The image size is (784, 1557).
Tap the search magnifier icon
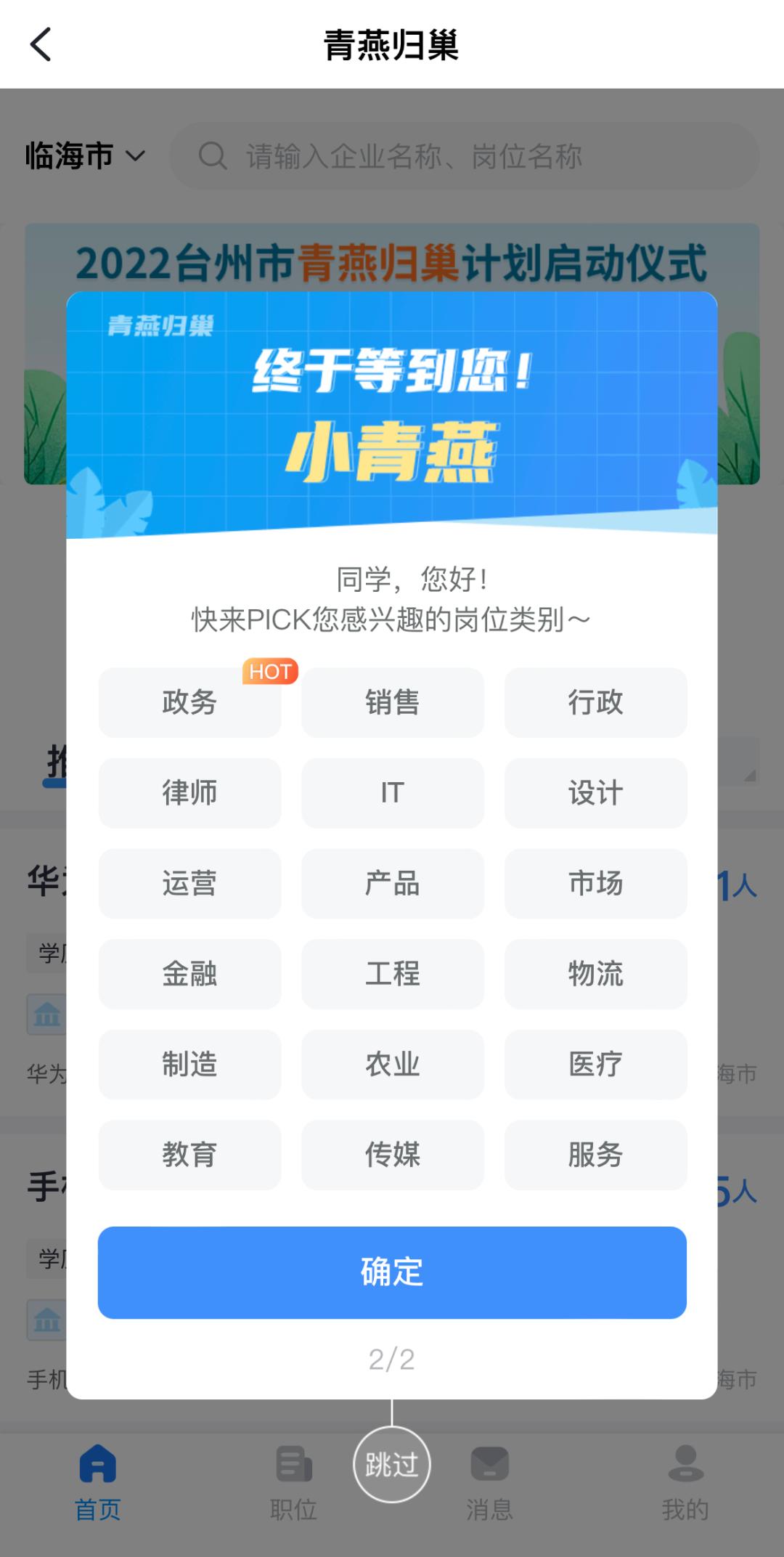pos(213,156)
